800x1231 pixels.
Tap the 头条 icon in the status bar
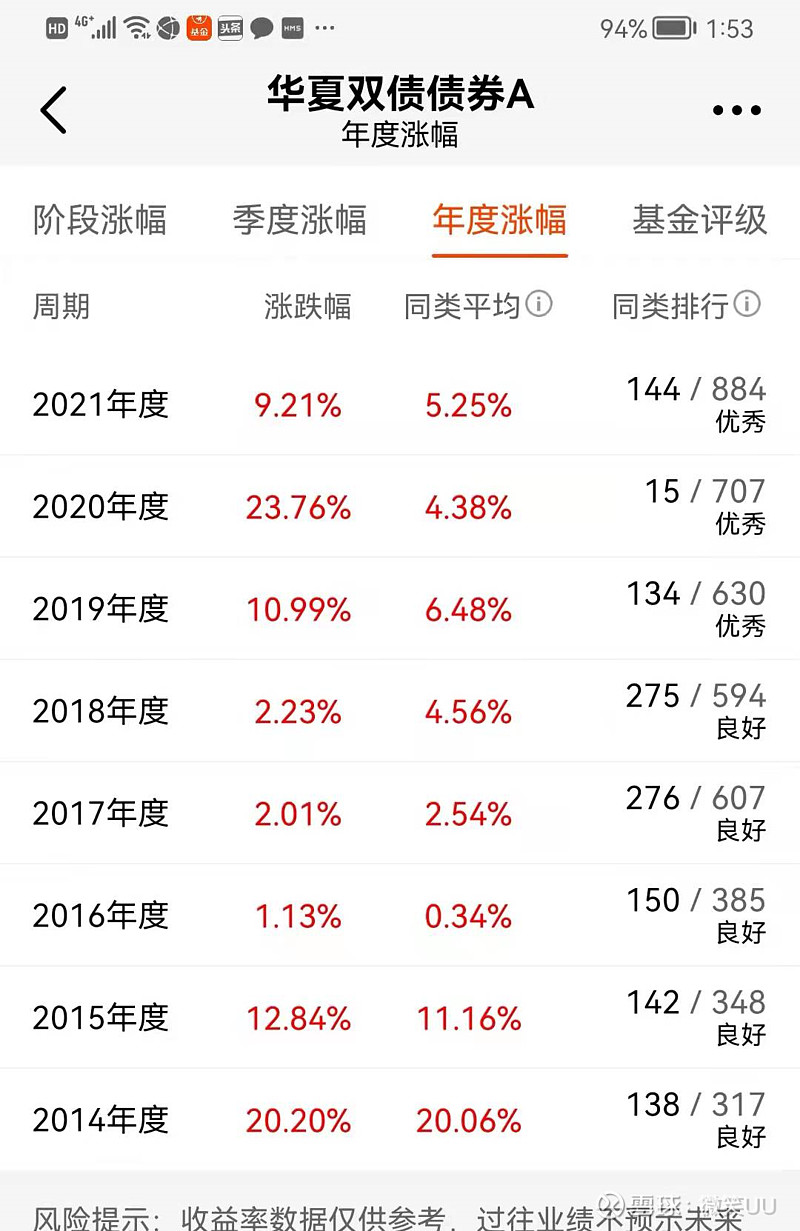coord(230,28)
